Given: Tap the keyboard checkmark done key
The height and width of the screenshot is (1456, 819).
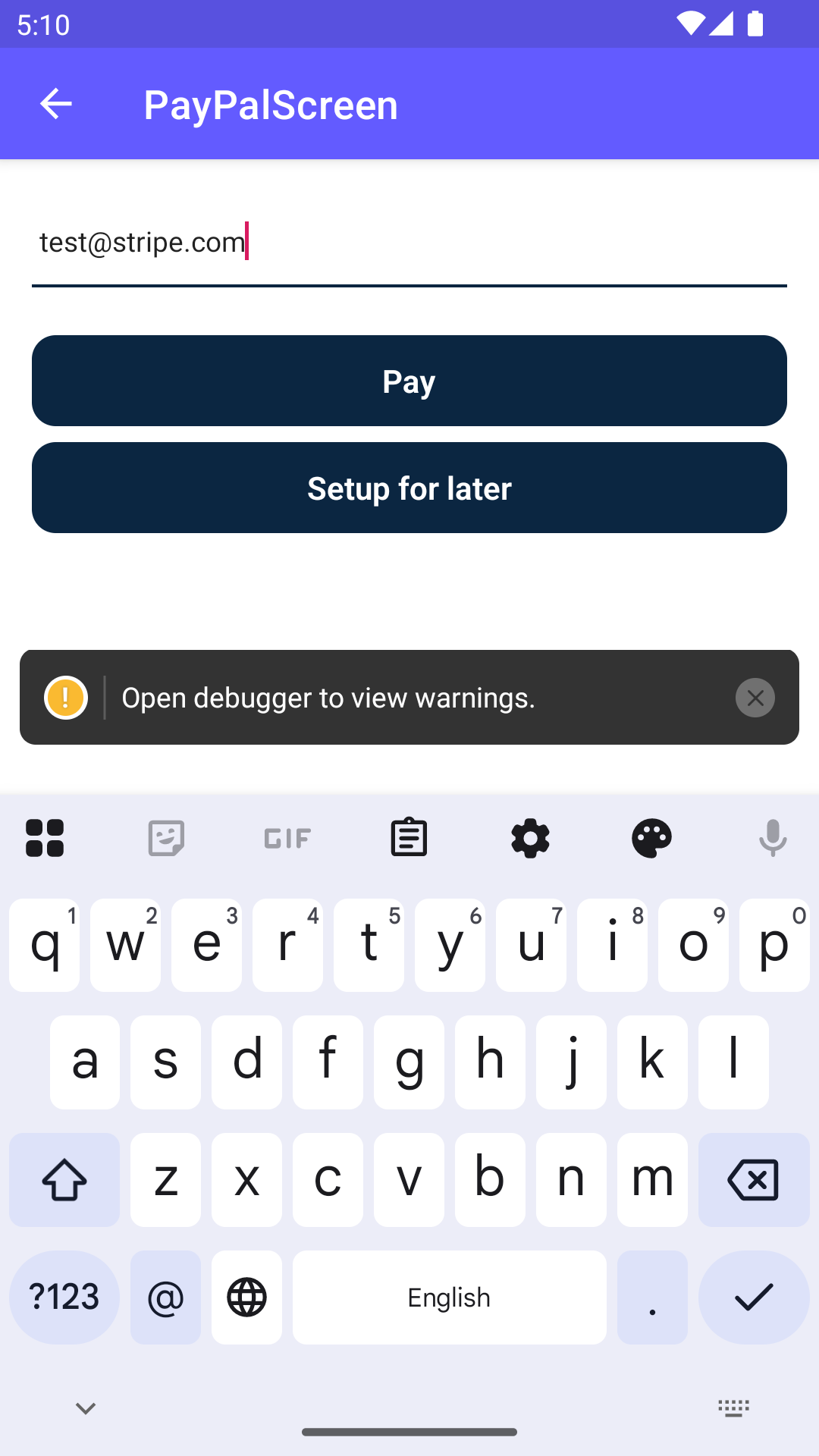Looking at the screenshot, I should [754, 1298].
